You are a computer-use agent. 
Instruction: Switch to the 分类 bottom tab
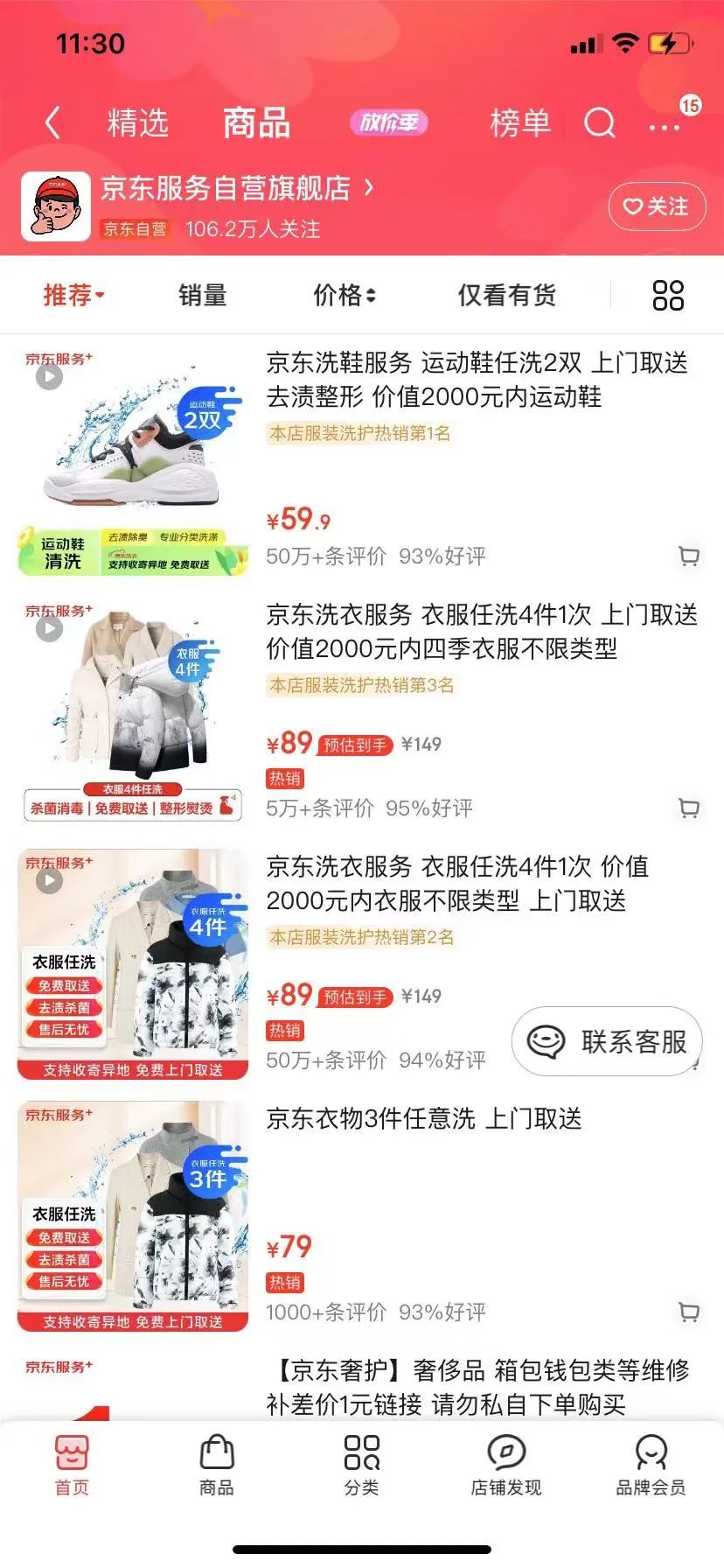[361, 1465]
